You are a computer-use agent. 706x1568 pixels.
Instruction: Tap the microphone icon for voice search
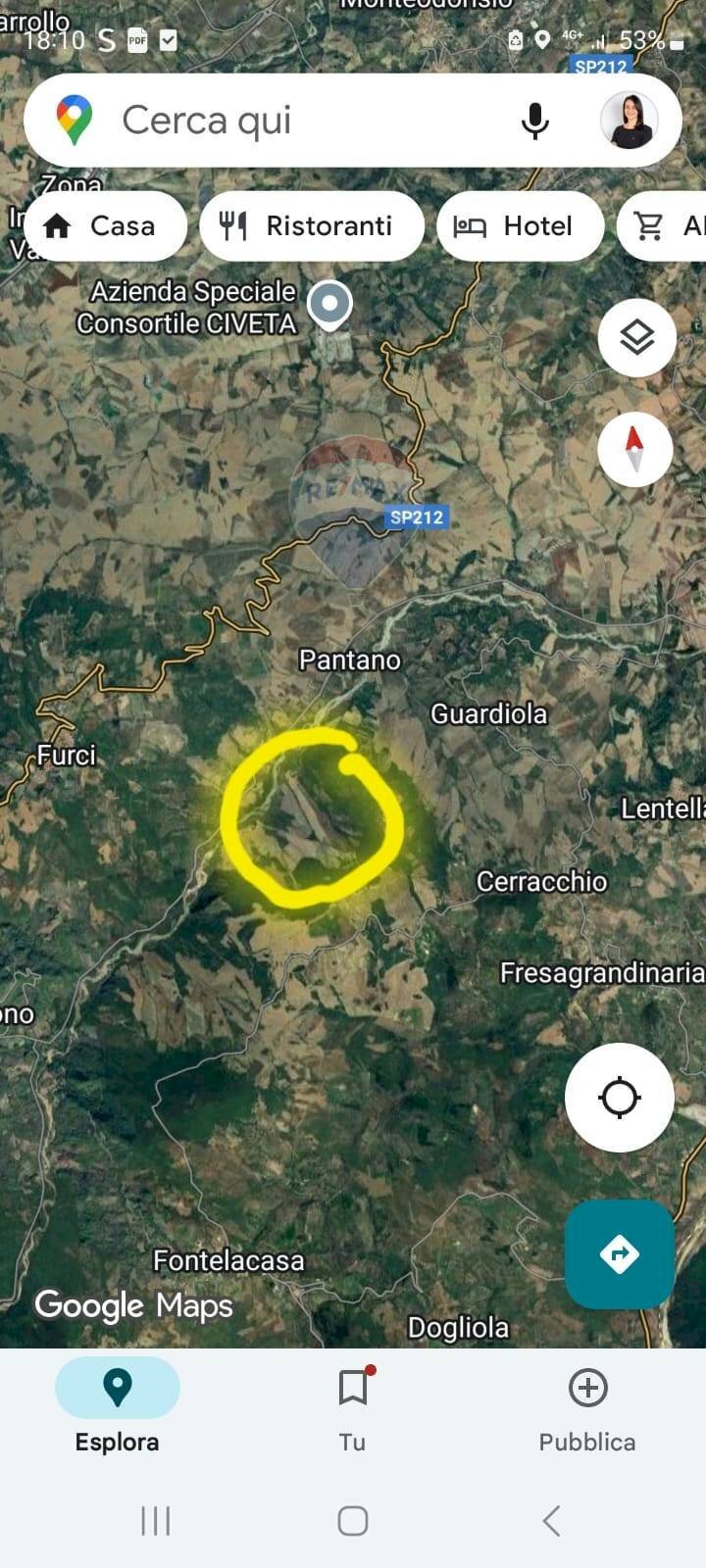pyautogui.click(x=535, y=120)
